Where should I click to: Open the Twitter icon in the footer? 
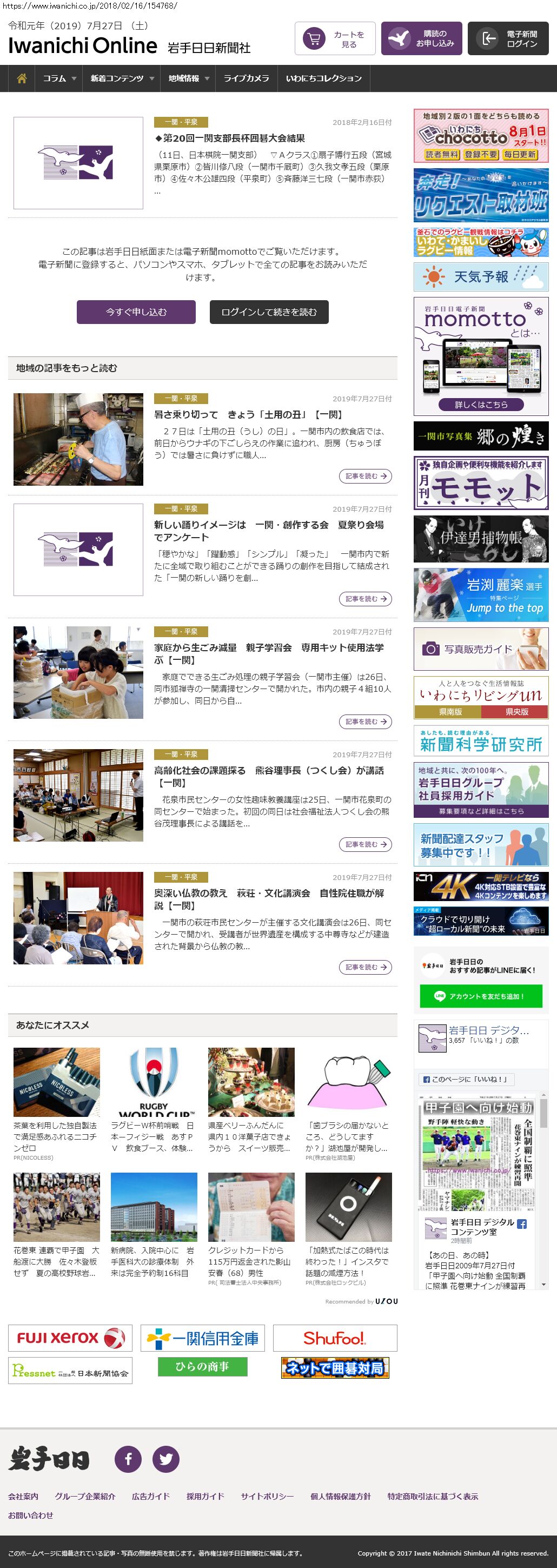[165, 1459]
